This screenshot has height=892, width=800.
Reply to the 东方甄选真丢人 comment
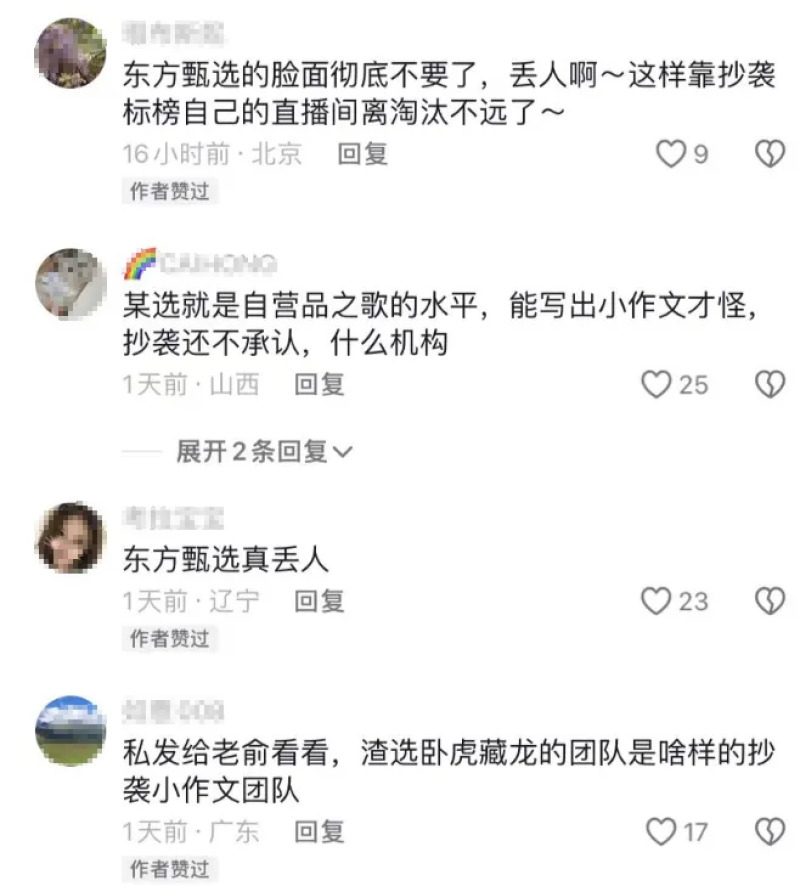(x=319, y=601)
